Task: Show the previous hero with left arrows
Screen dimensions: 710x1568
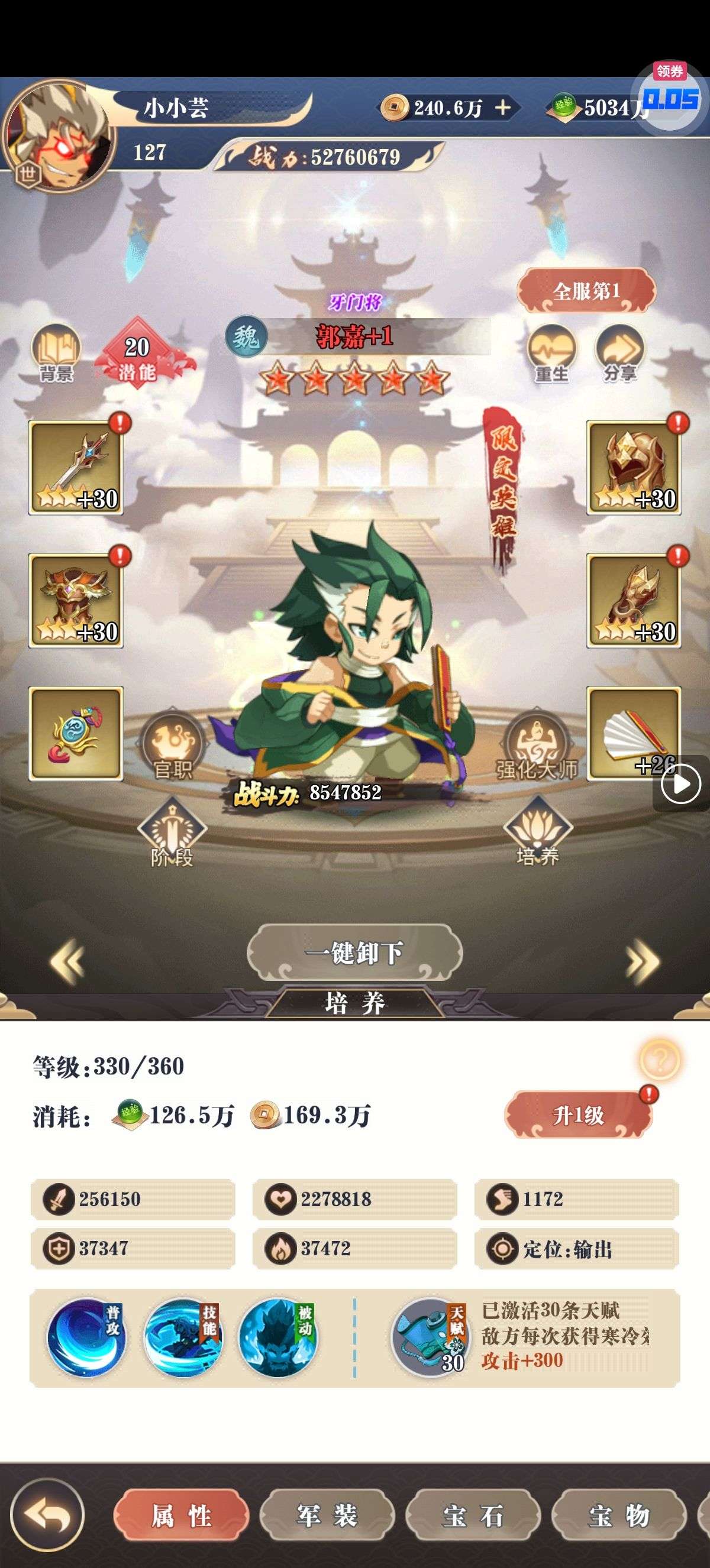Action: [x=66, y=962]
